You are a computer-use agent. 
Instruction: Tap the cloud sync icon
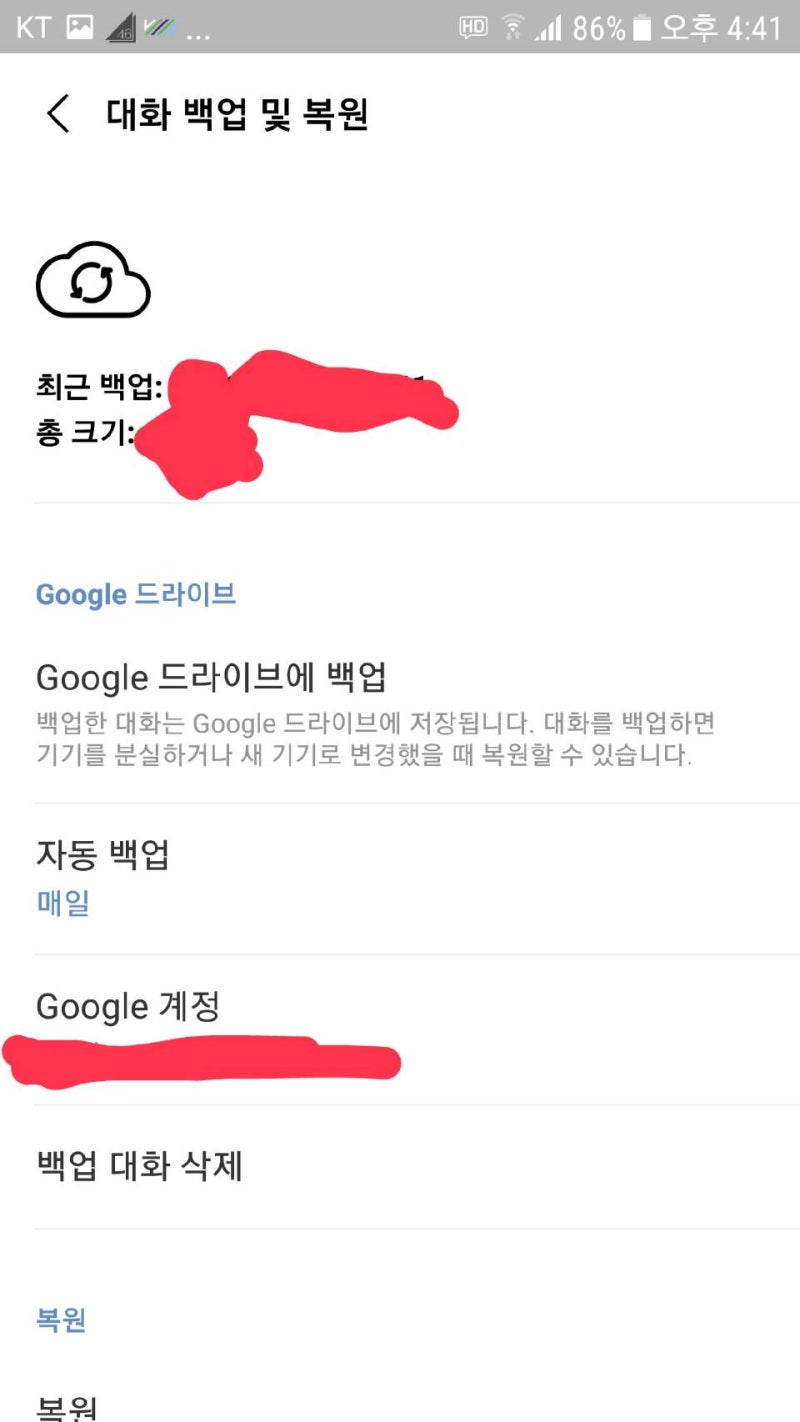coord(92,281)
